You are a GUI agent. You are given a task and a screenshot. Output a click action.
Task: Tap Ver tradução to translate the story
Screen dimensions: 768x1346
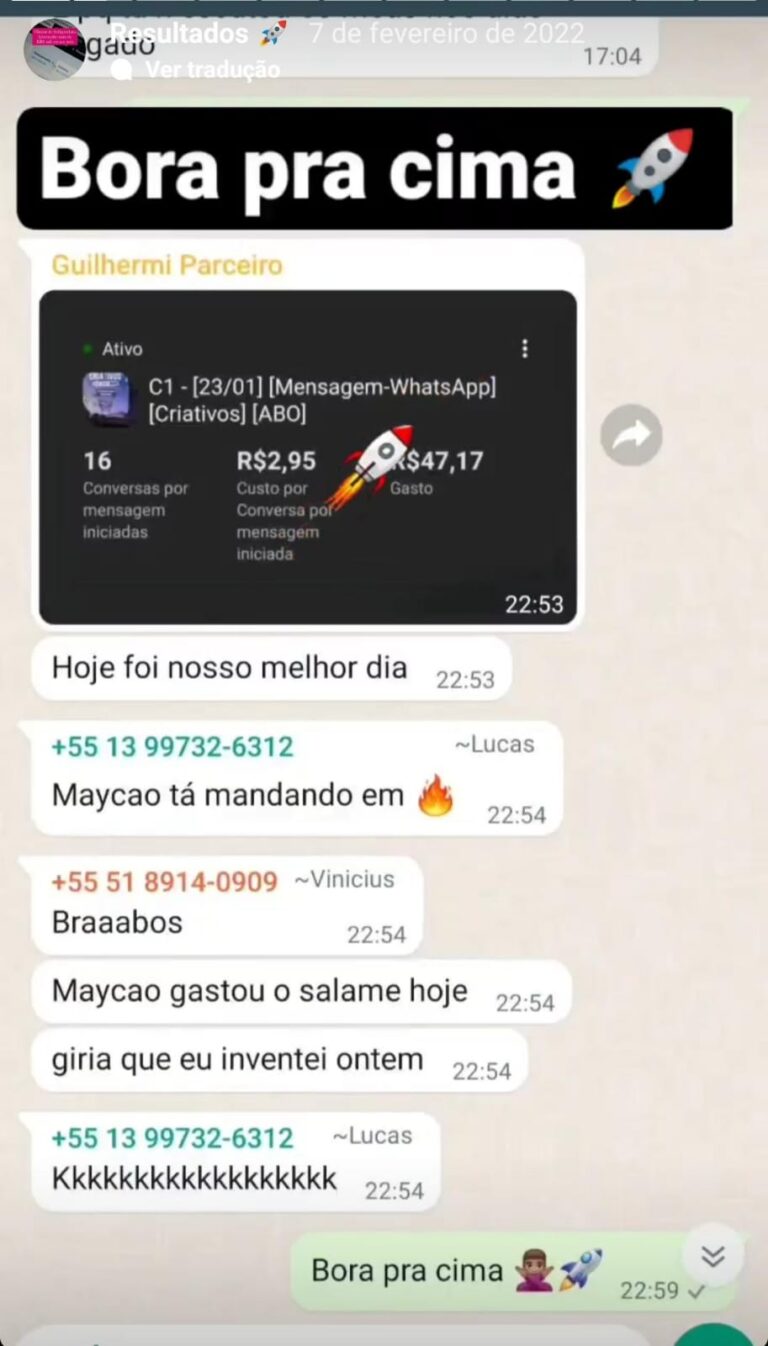tap(212, 70)
